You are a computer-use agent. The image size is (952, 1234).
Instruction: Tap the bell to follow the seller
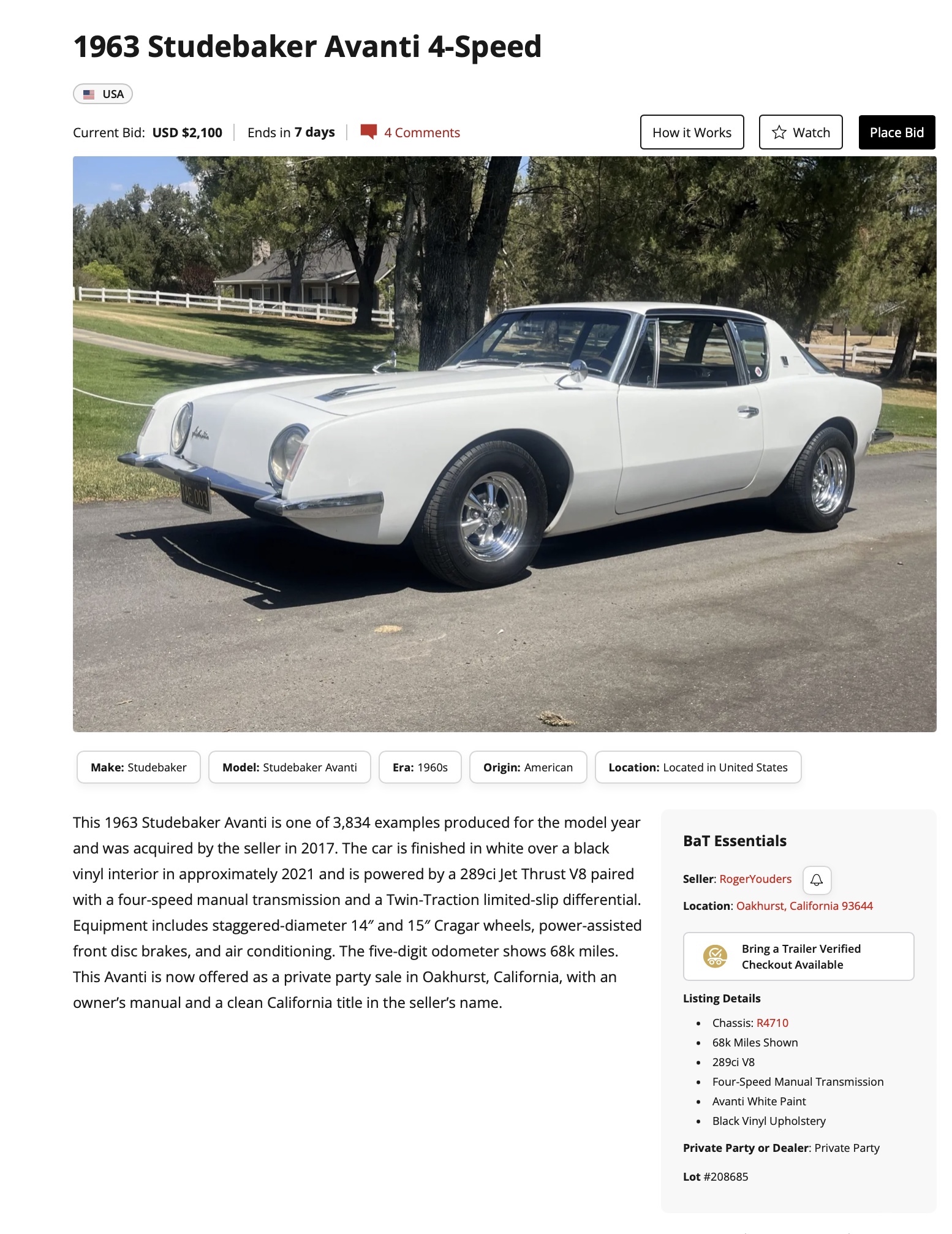(817, 880)
